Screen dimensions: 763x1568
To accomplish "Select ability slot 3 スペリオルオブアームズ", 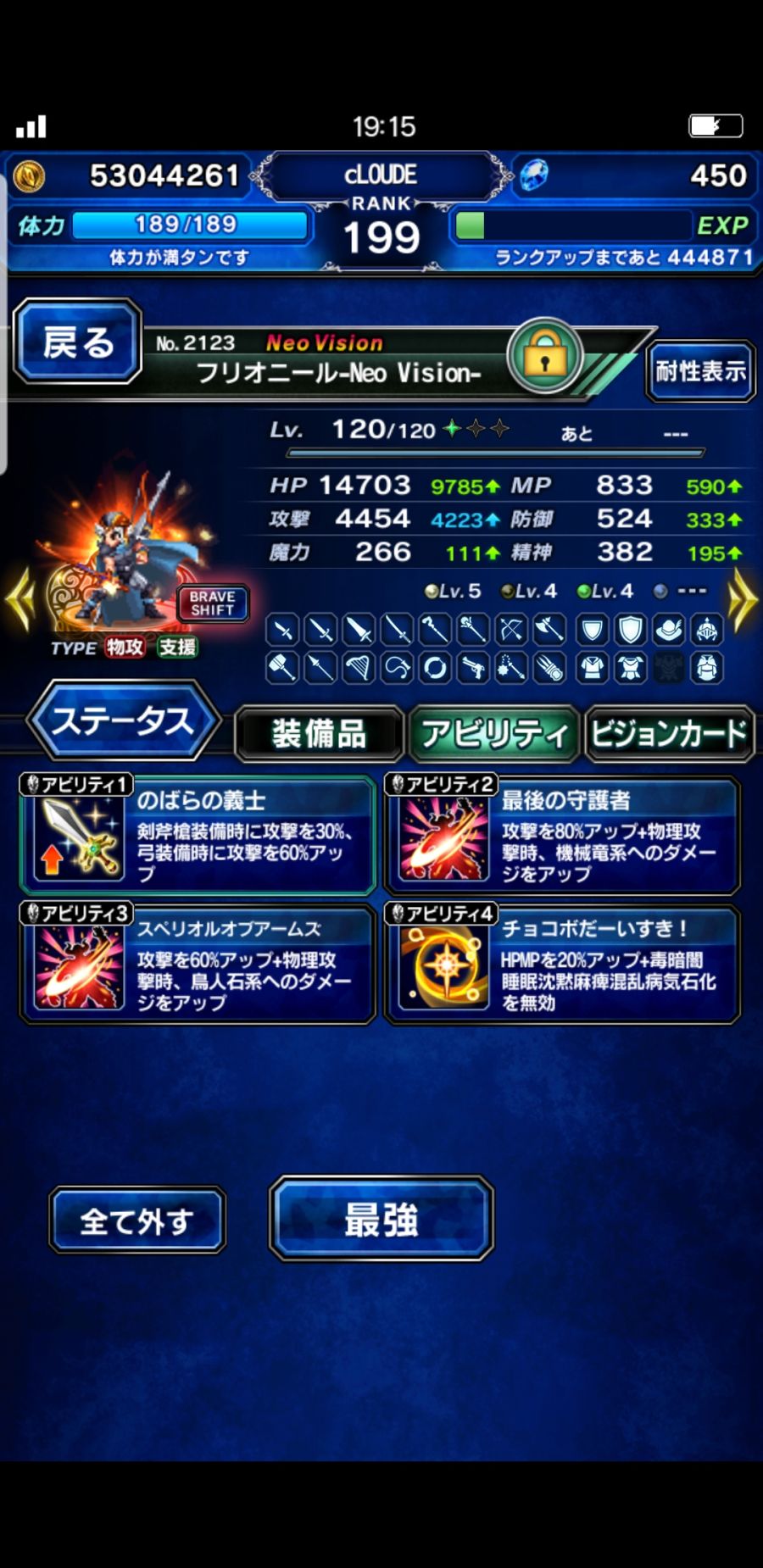I will (198, 965).
